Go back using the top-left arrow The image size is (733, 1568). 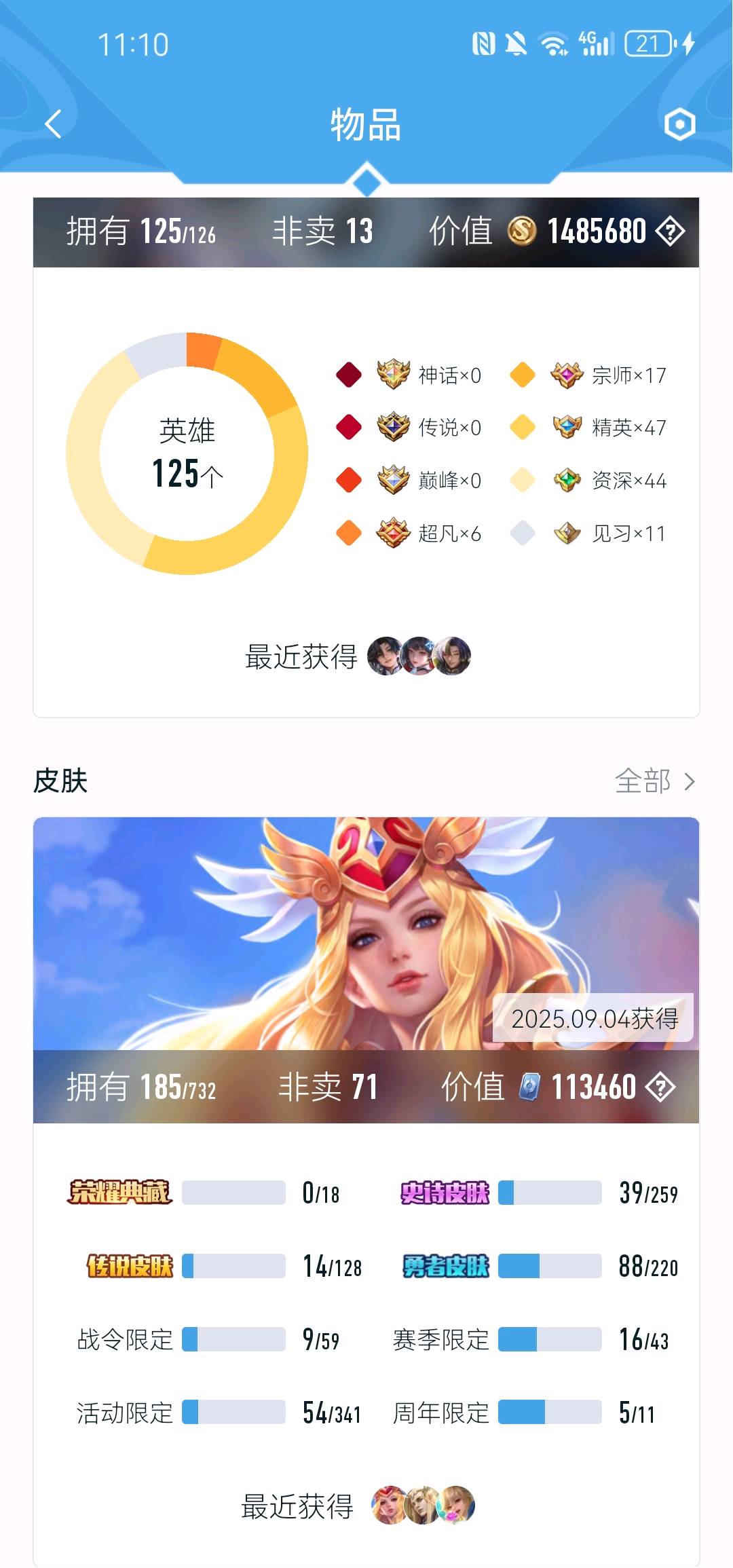coord(53,124)
